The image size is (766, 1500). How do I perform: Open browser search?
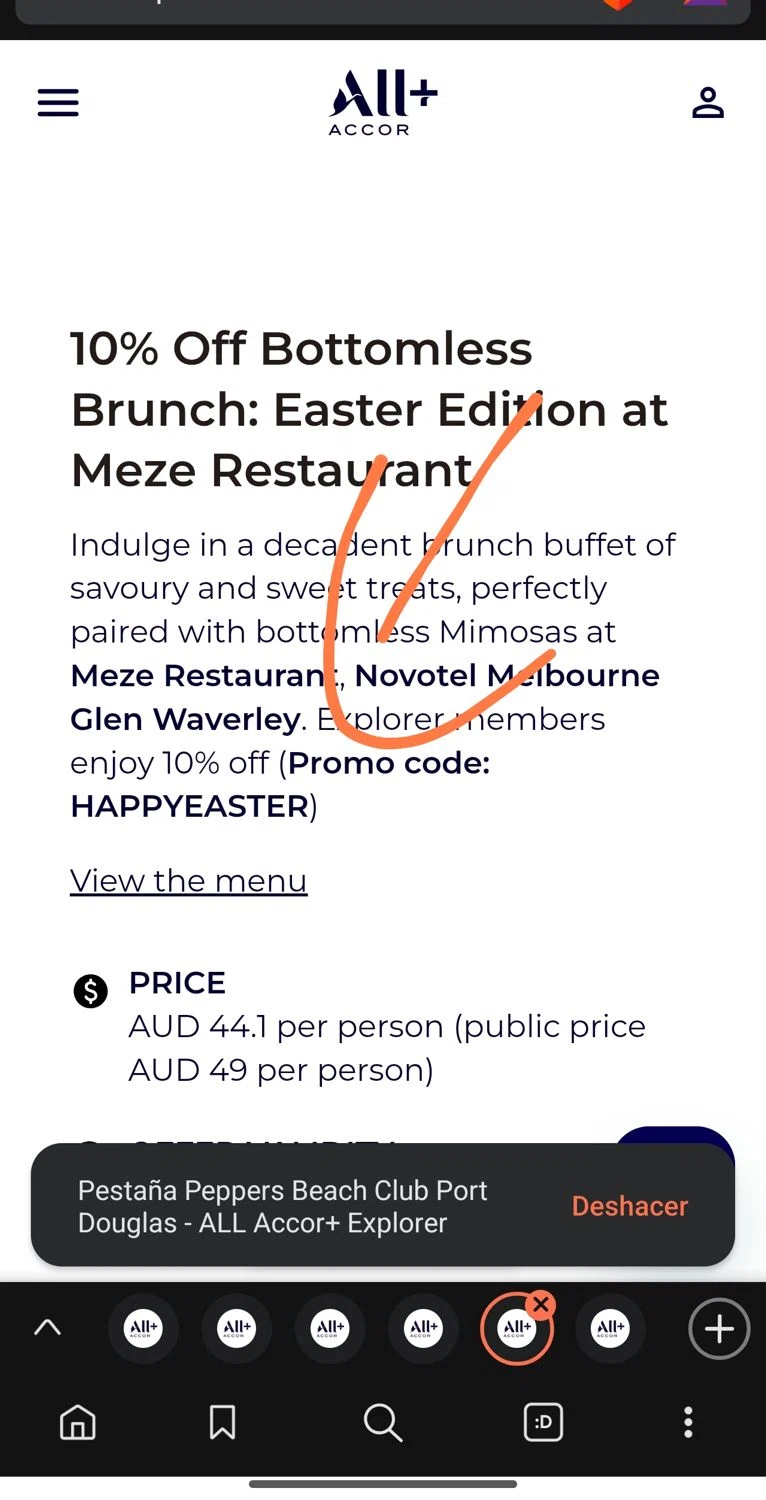pos(382,1422)
